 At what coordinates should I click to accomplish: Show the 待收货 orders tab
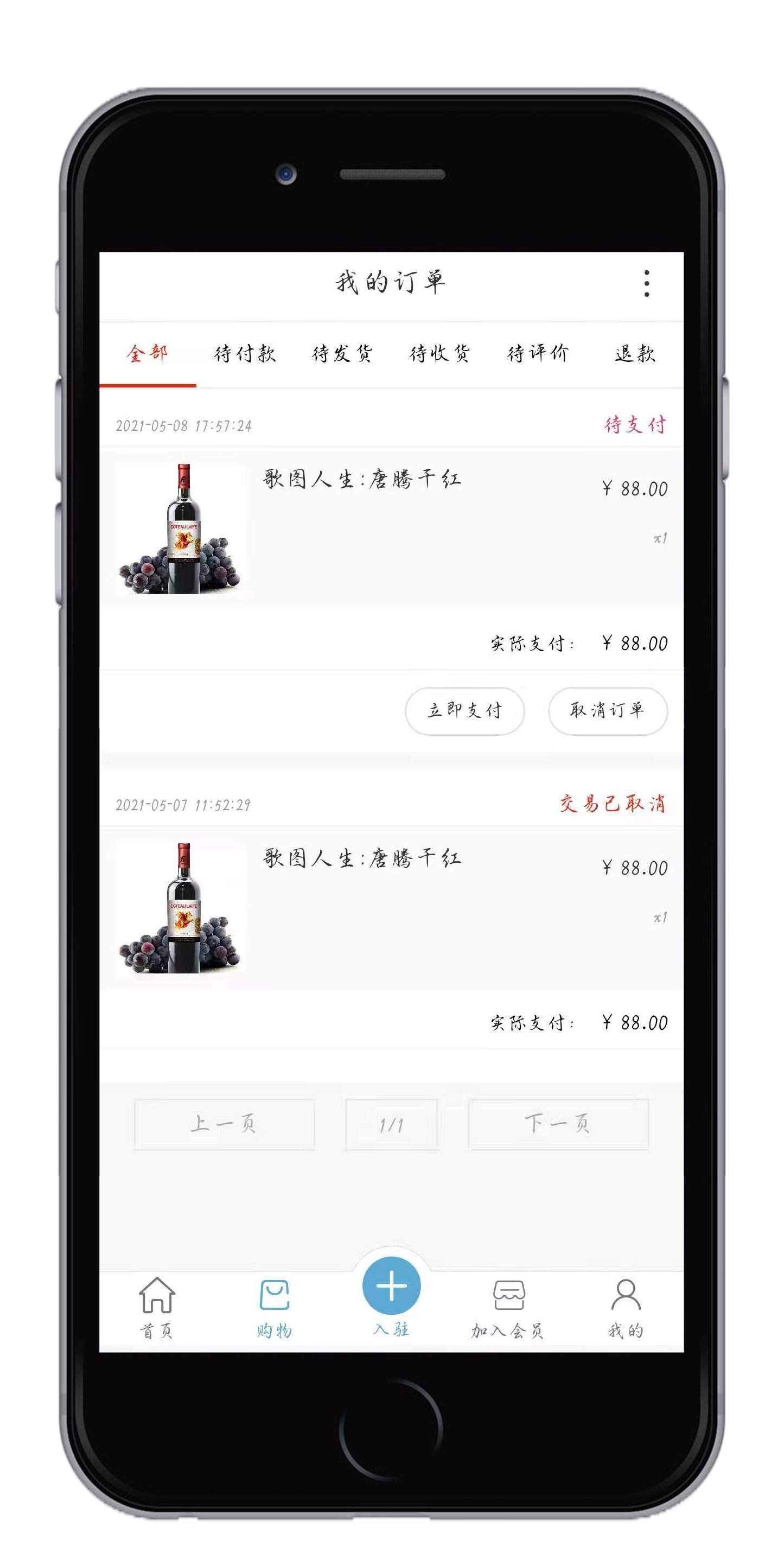click(x=439, y=353)
